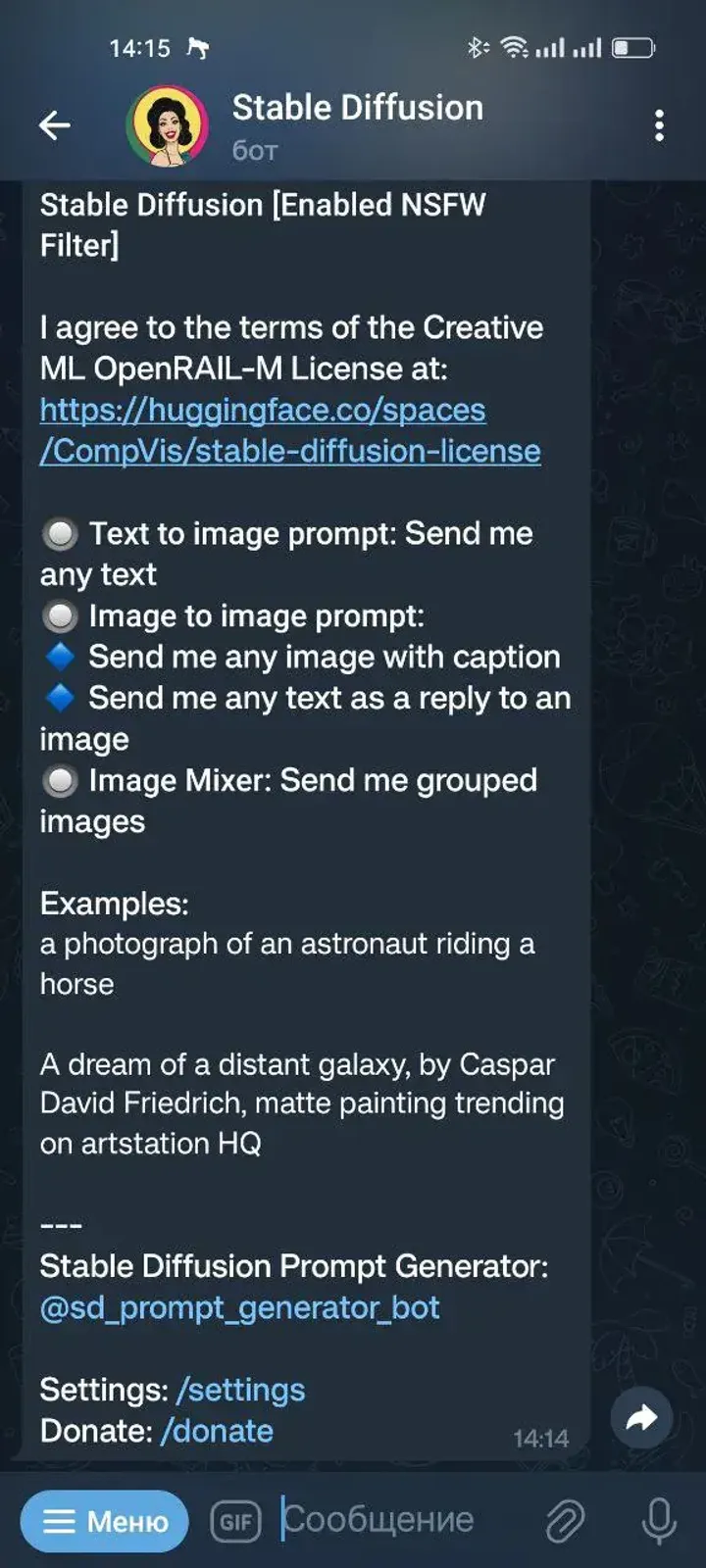
Task: Open the bot Меню button
Action: click(105, 1521)
